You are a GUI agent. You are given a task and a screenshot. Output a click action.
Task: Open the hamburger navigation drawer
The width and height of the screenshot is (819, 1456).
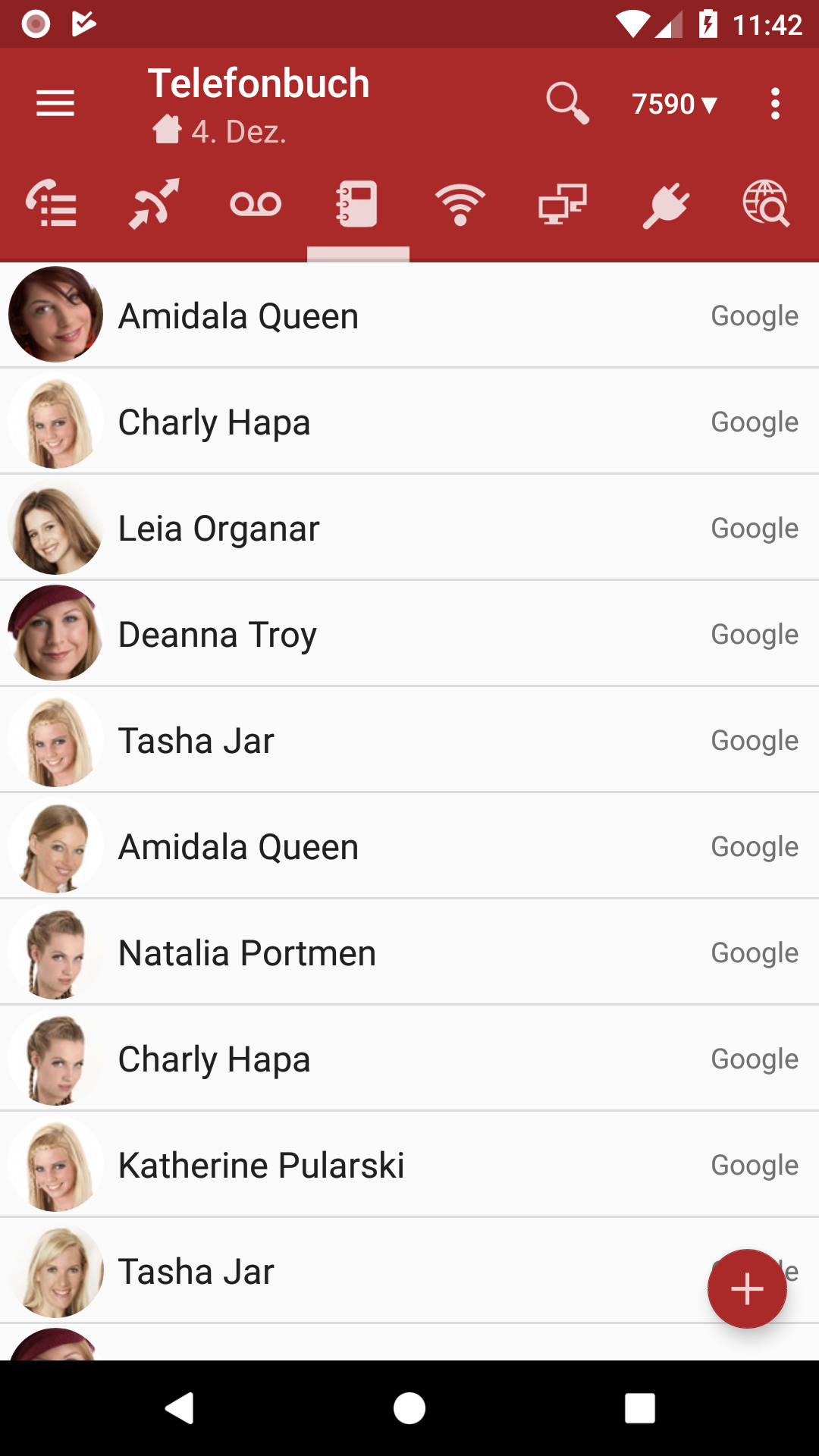click(x=55, y=103)
